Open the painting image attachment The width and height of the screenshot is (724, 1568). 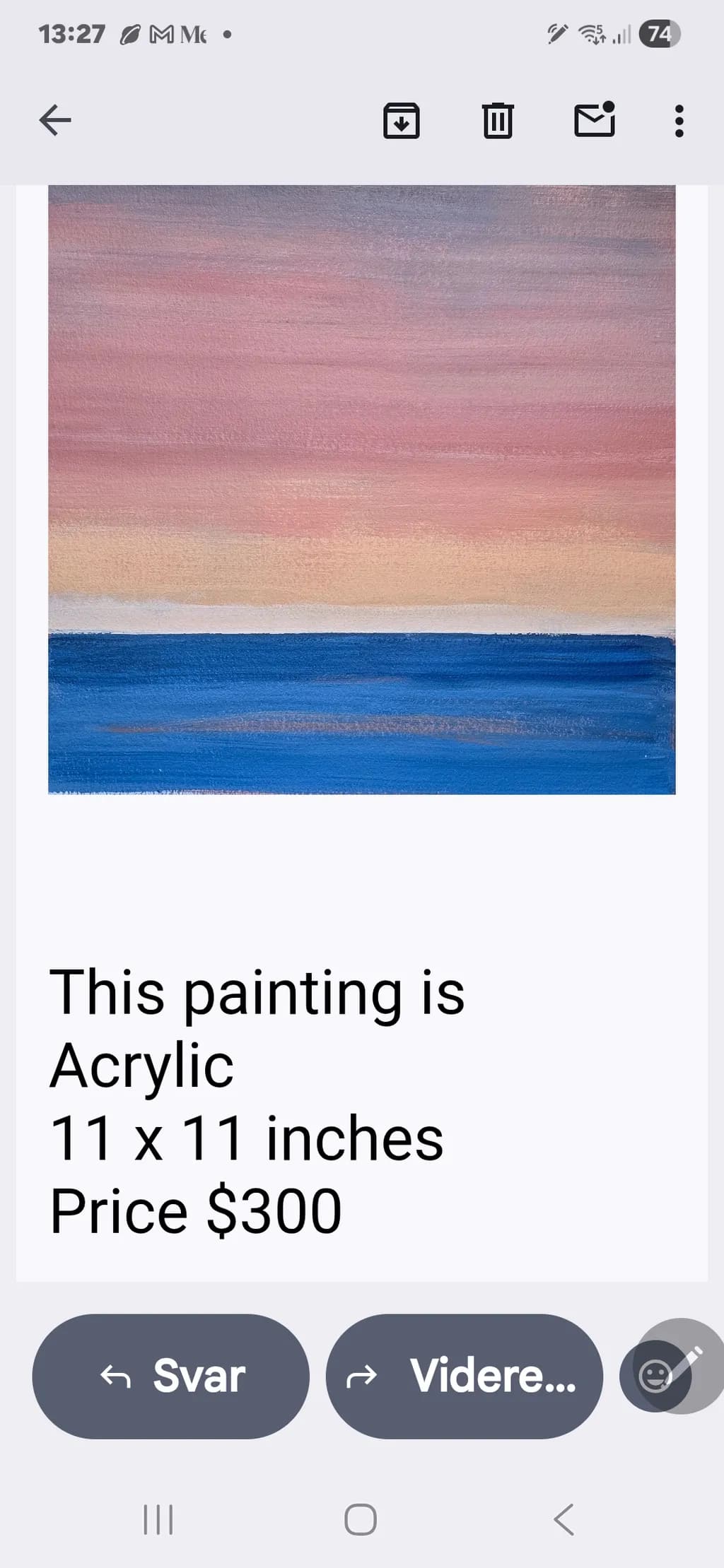(x=362, y=490)
